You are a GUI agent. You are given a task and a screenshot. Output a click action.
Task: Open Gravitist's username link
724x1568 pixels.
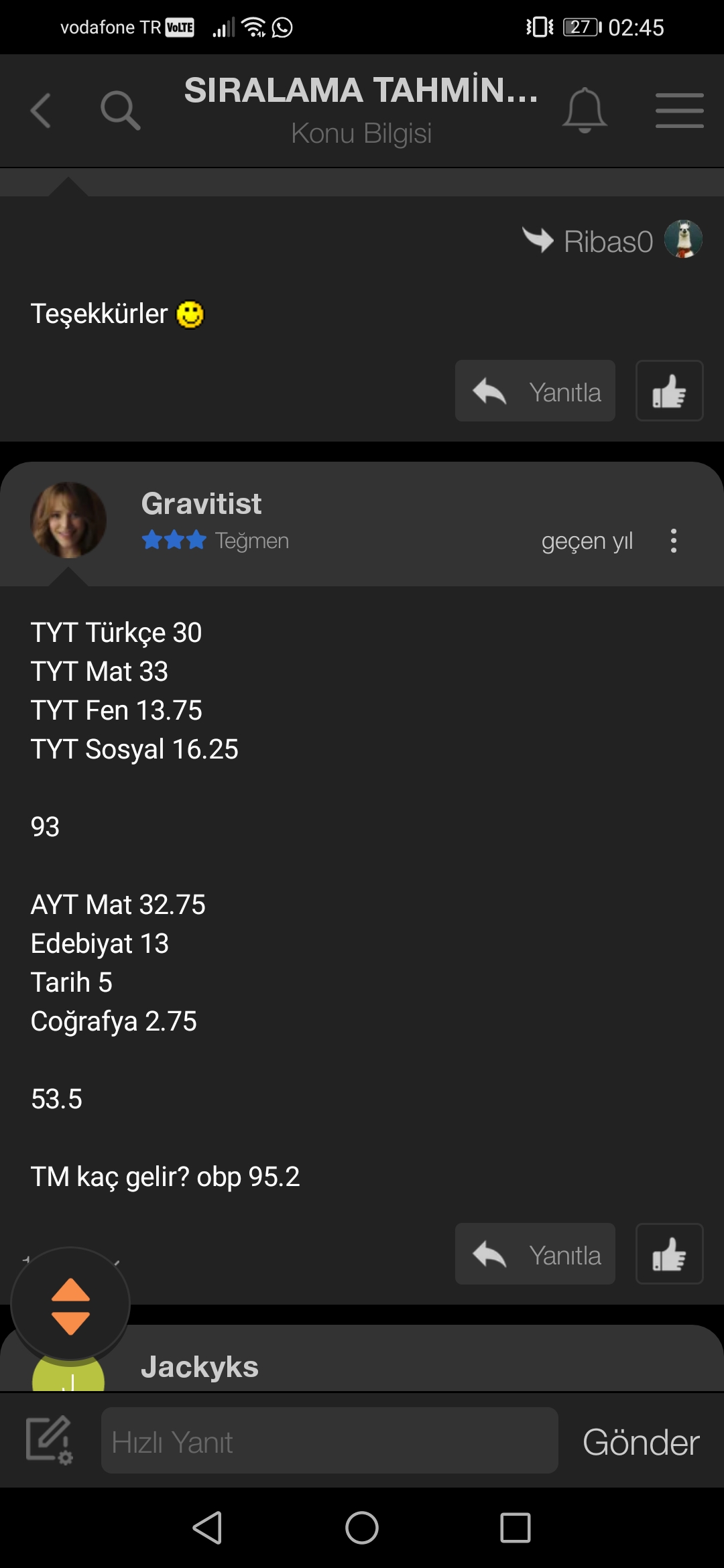click(201, 503)
